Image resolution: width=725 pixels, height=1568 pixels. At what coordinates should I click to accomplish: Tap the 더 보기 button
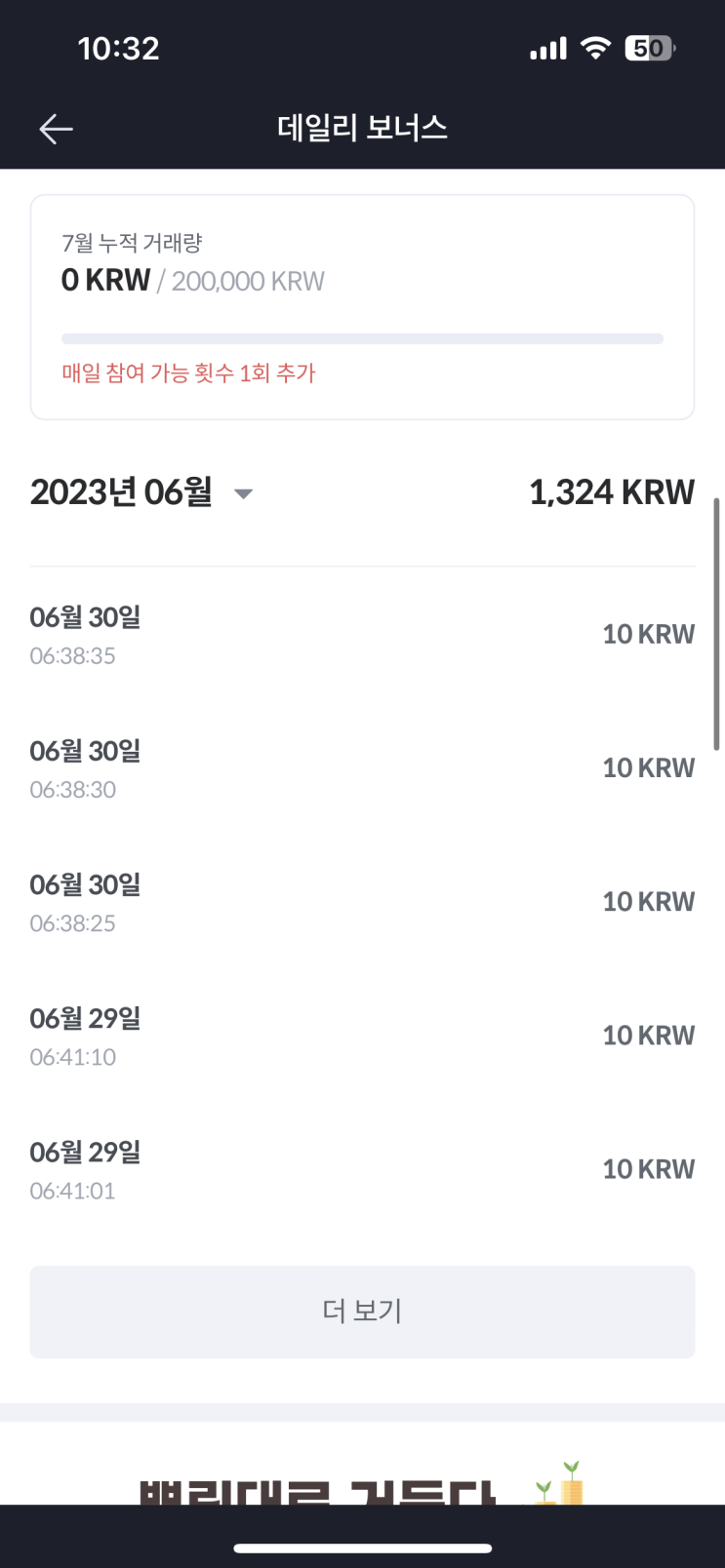click(x=362, y=1312)
